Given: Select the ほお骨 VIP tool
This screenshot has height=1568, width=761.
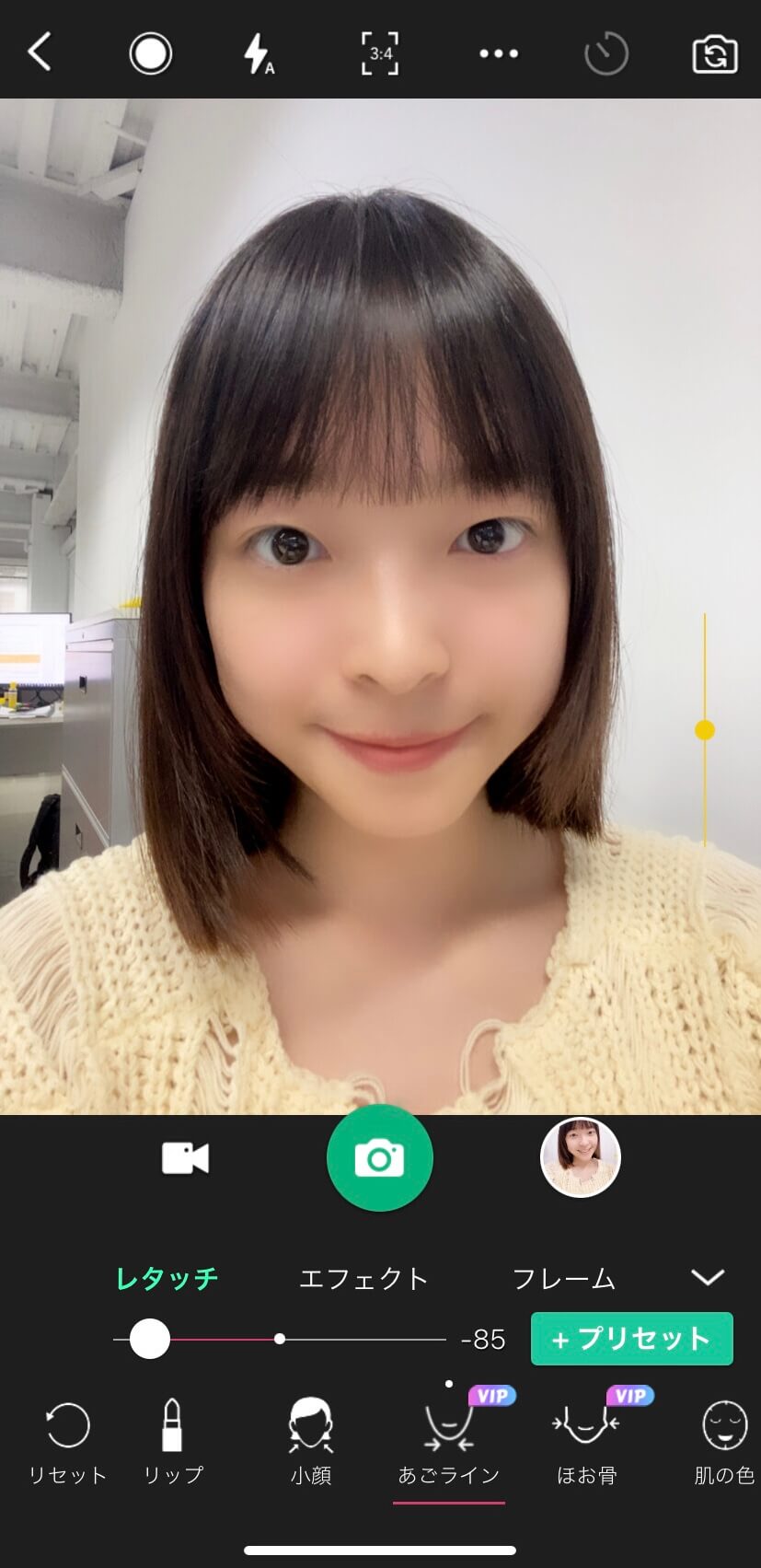Looking at the screenshot, I should 586,1442.
